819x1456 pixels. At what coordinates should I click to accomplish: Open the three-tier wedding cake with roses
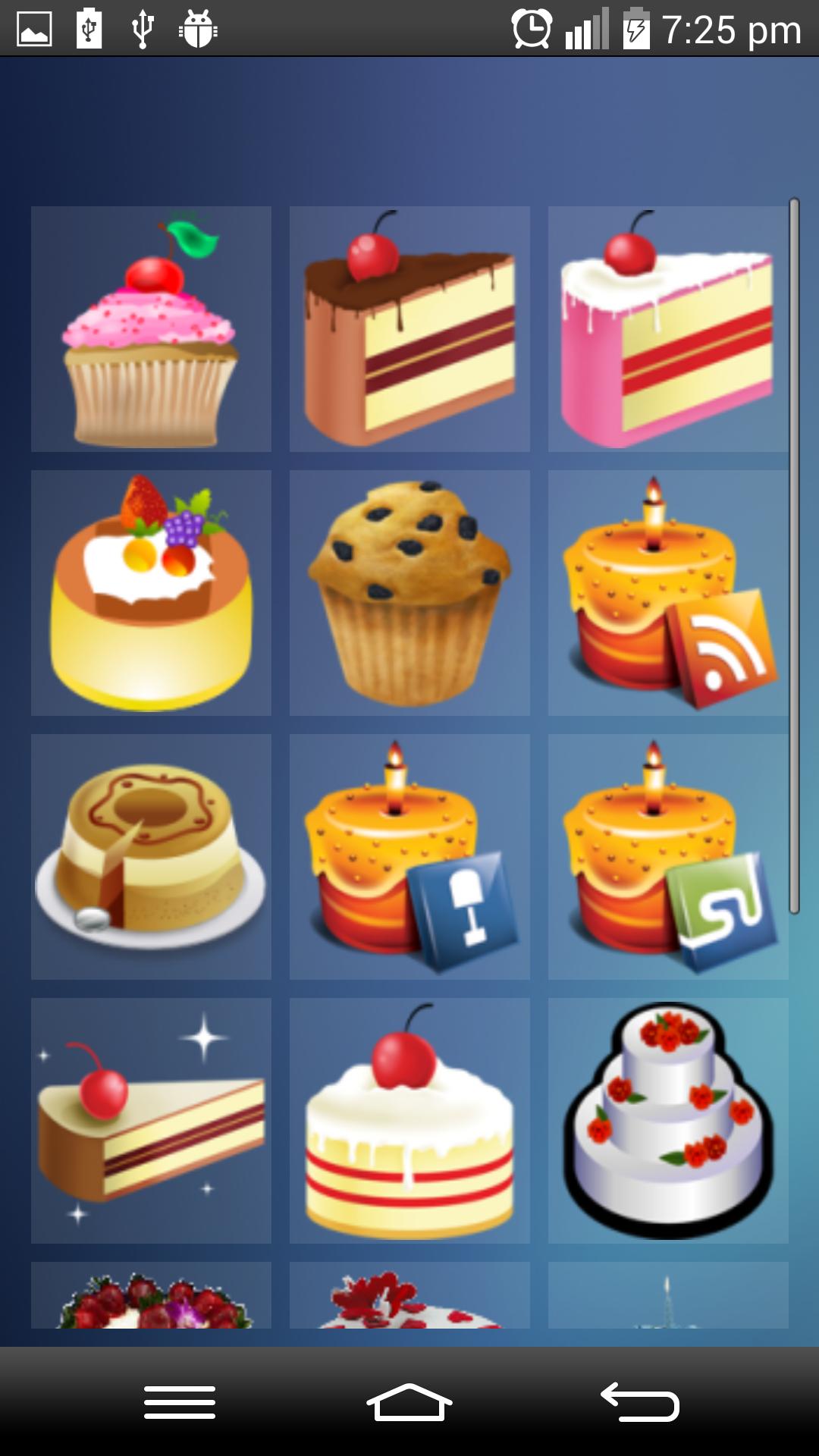pos(668,1121)
